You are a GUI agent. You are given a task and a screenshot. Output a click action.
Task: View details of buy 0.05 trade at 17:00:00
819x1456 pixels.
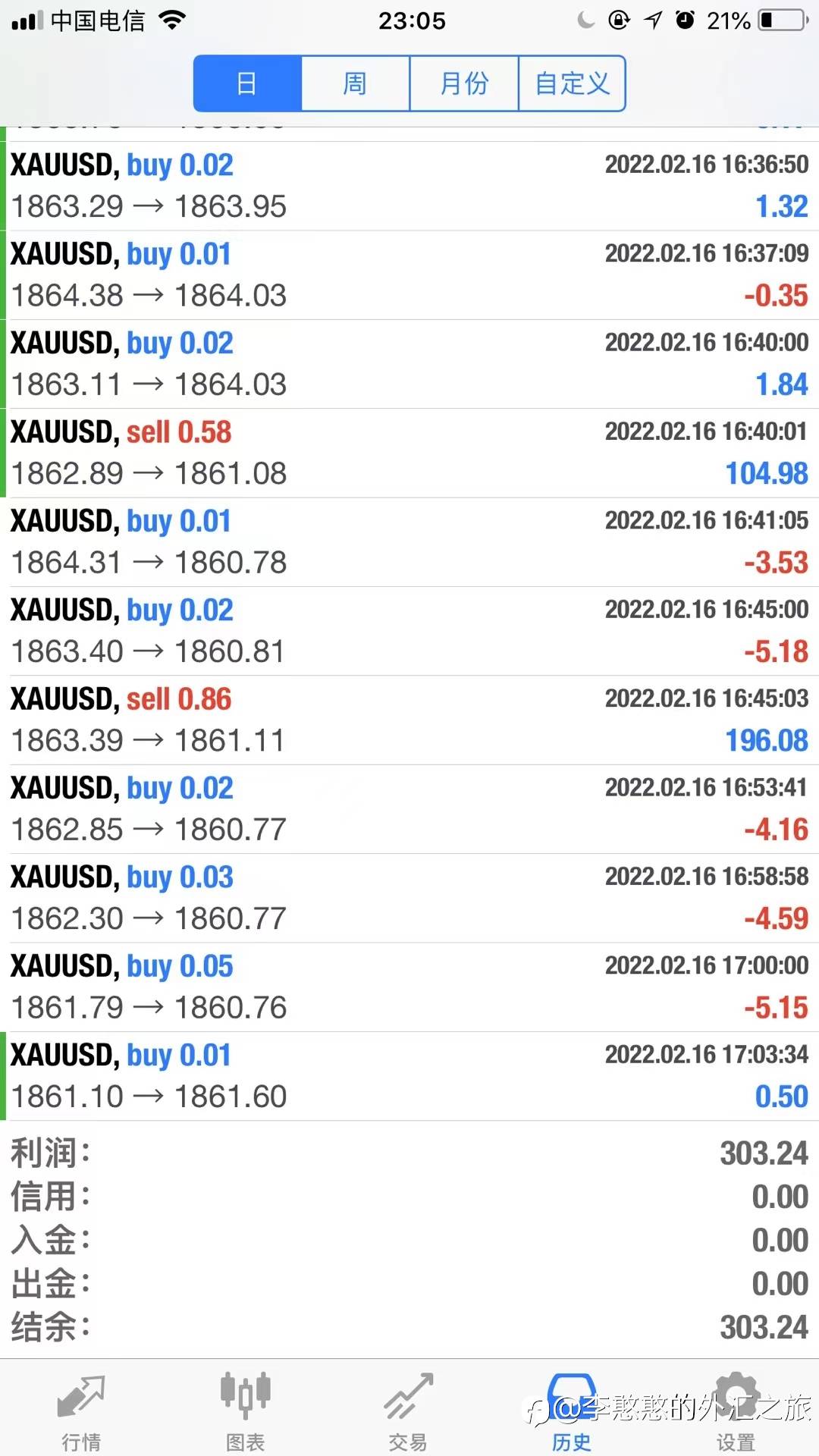click(x=409, y=987)
